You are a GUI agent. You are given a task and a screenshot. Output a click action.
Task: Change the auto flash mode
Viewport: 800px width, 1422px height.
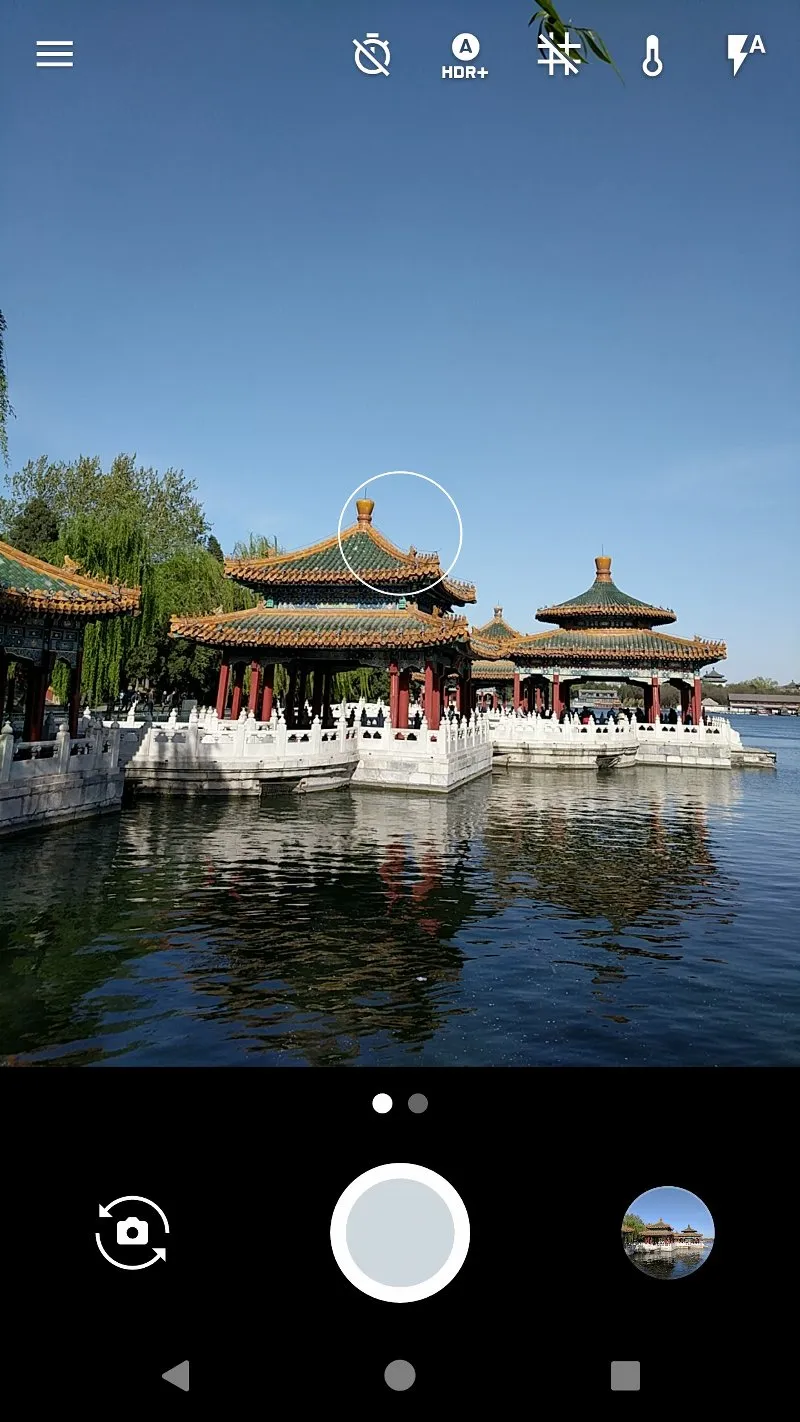click(745, 55)
